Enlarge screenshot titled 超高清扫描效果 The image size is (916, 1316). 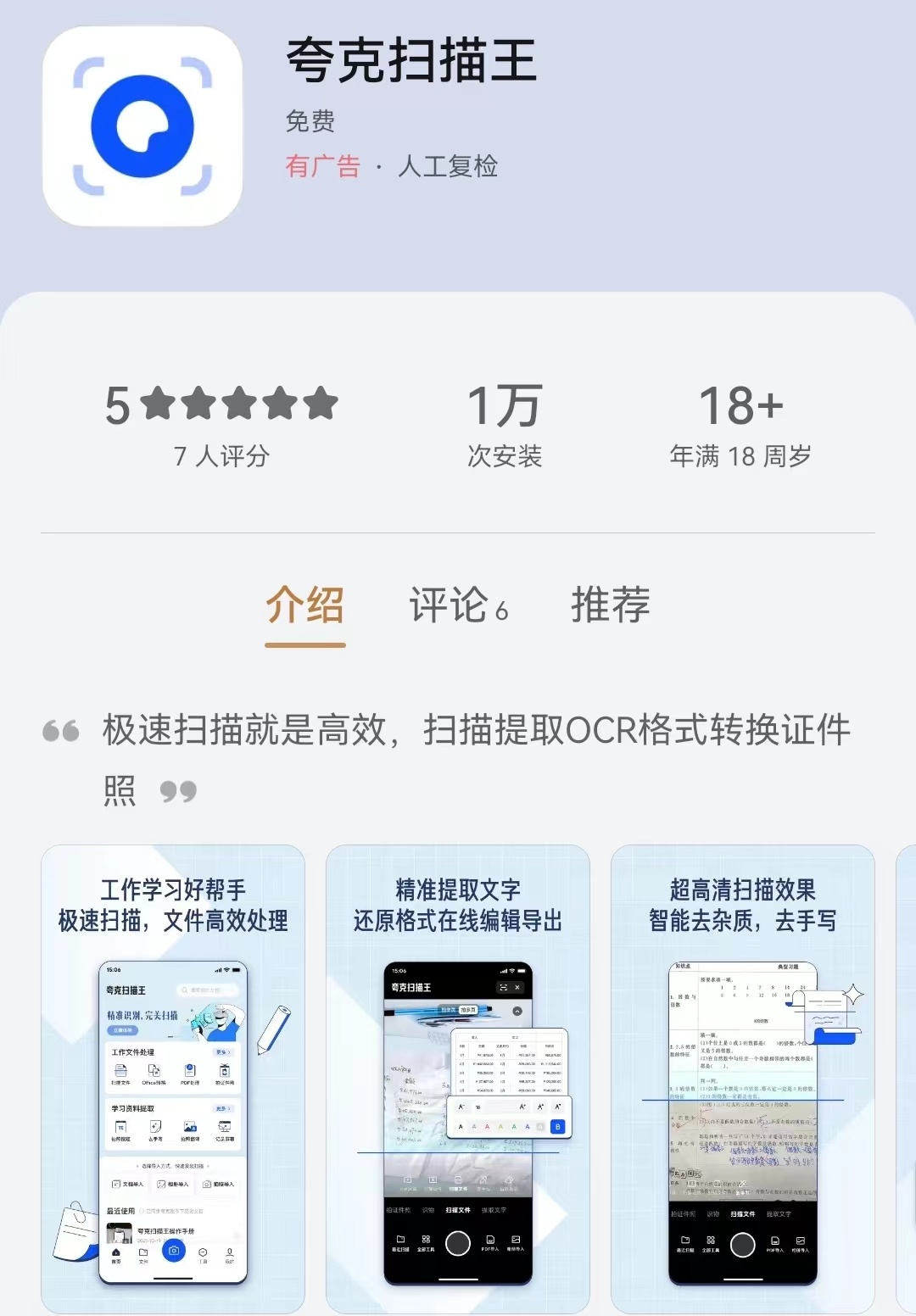(743, 1079)
